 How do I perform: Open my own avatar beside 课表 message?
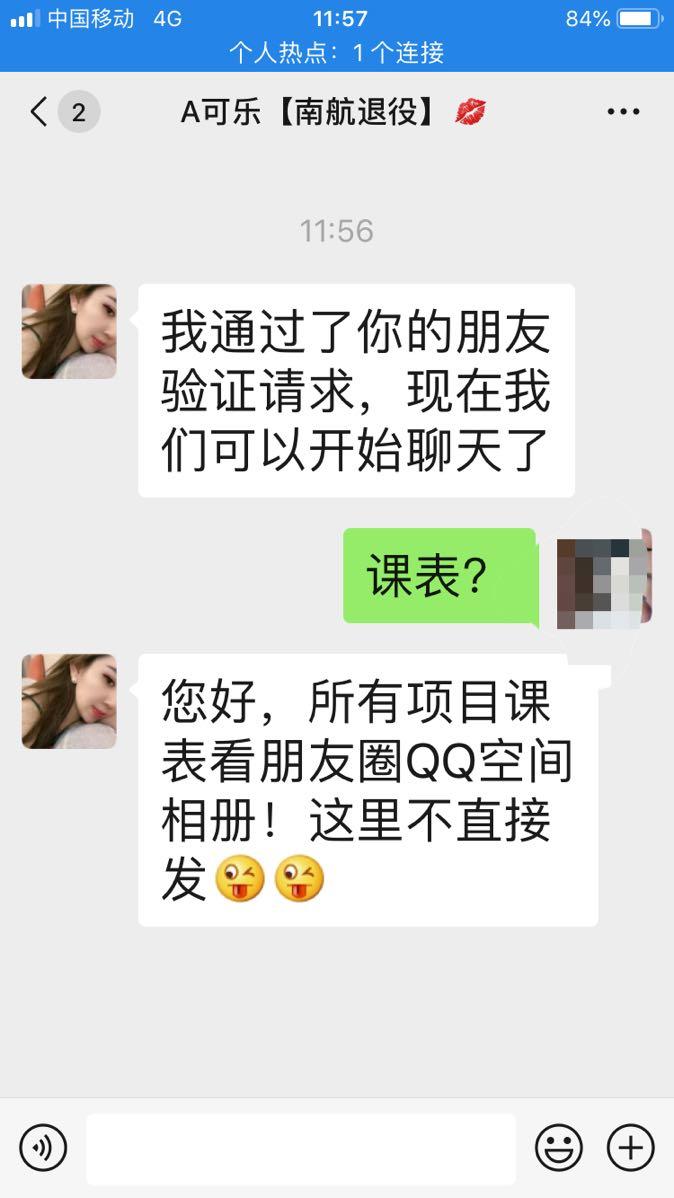(604, 578)
